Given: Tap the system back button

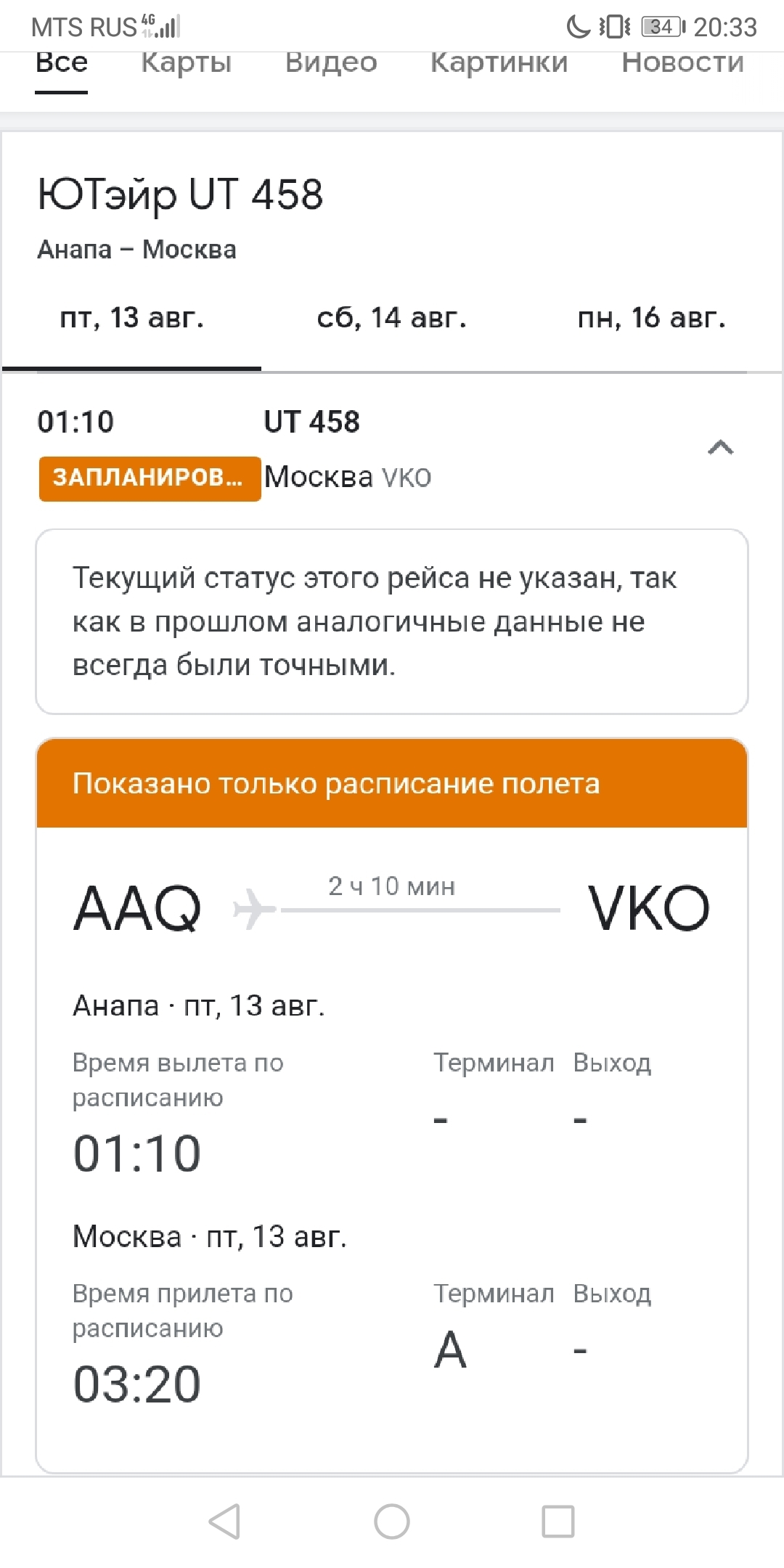Looking at the screenshot, I should click(x=224, y=1522).
